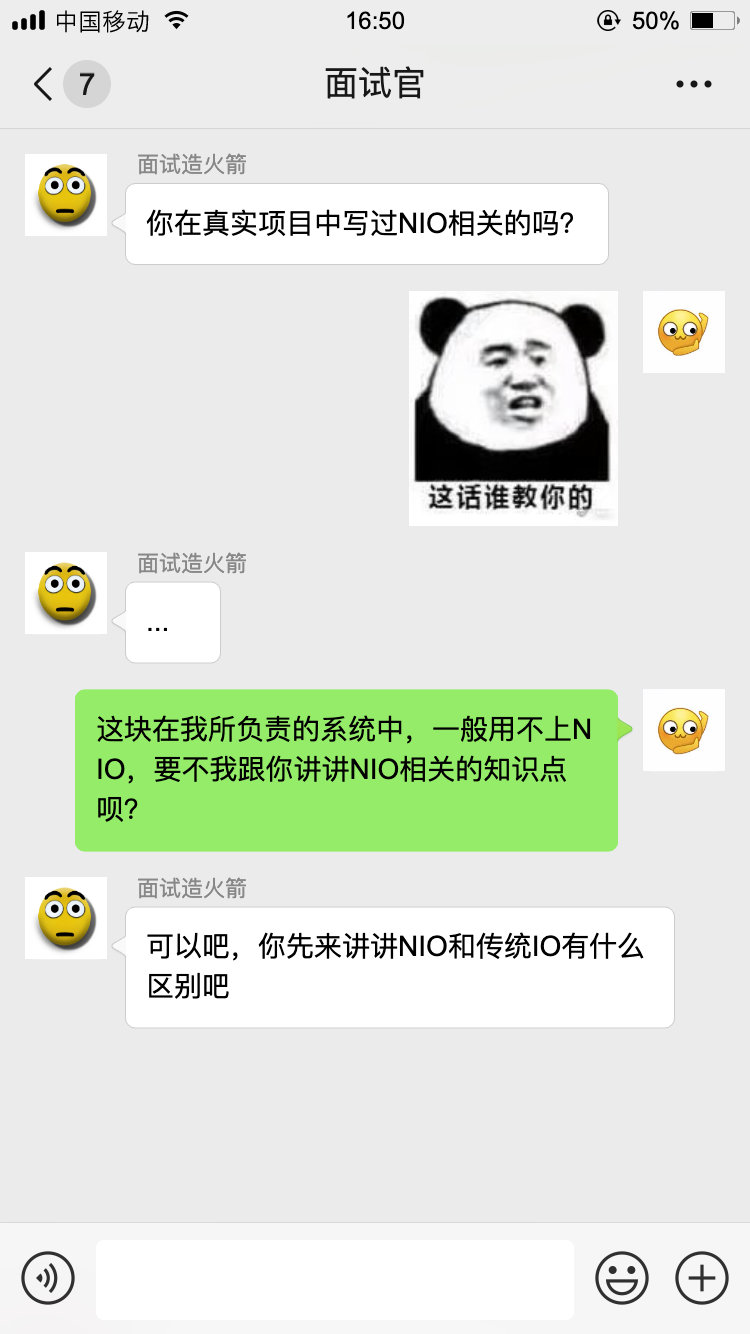750x1334 pixels.
Task: Open the plus attachment menu
Action: (x=702, y=1278)
